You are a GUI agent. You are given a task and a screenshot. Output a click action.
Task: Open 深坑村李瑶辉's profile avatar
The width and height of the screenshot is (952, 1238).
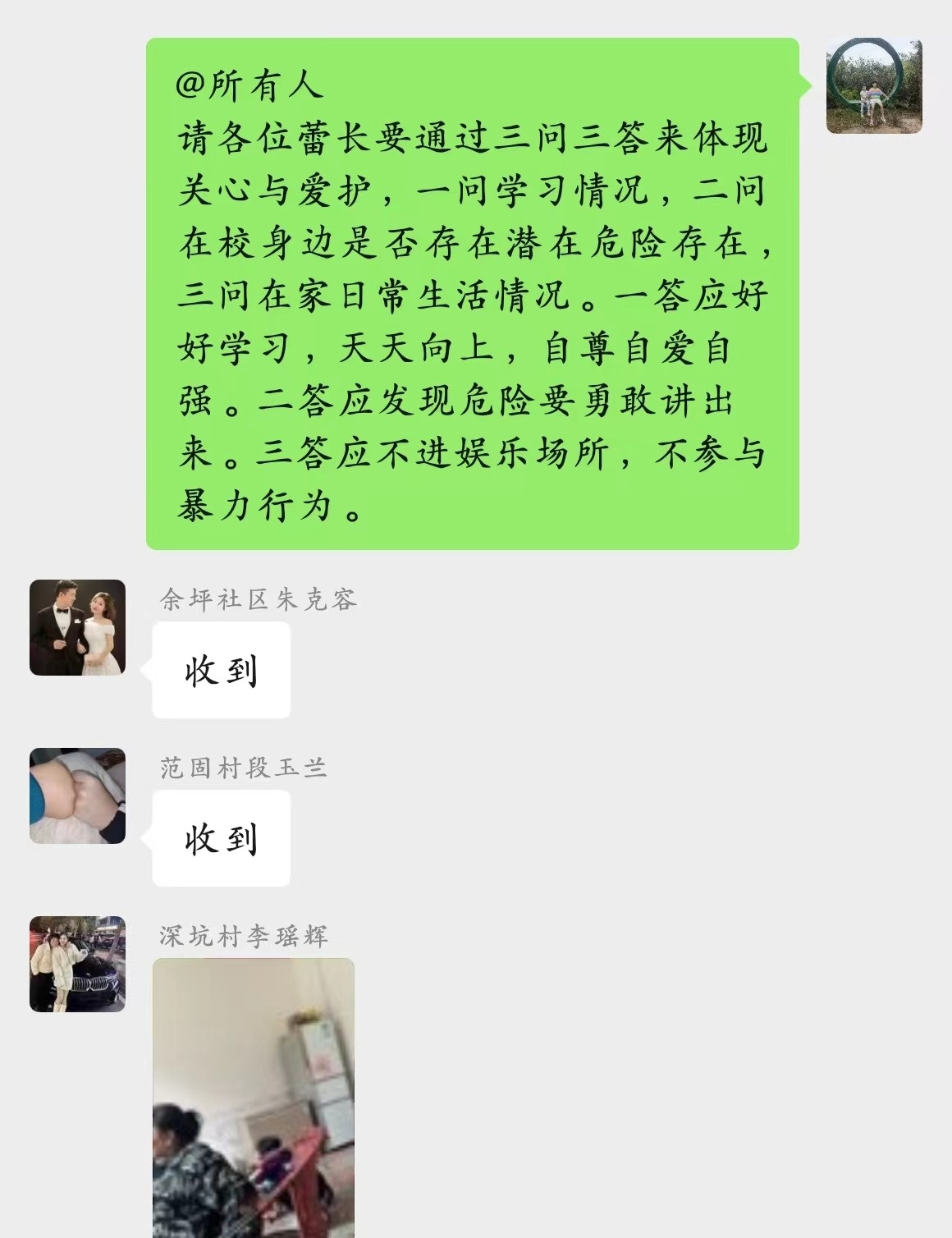coord(77,964)
